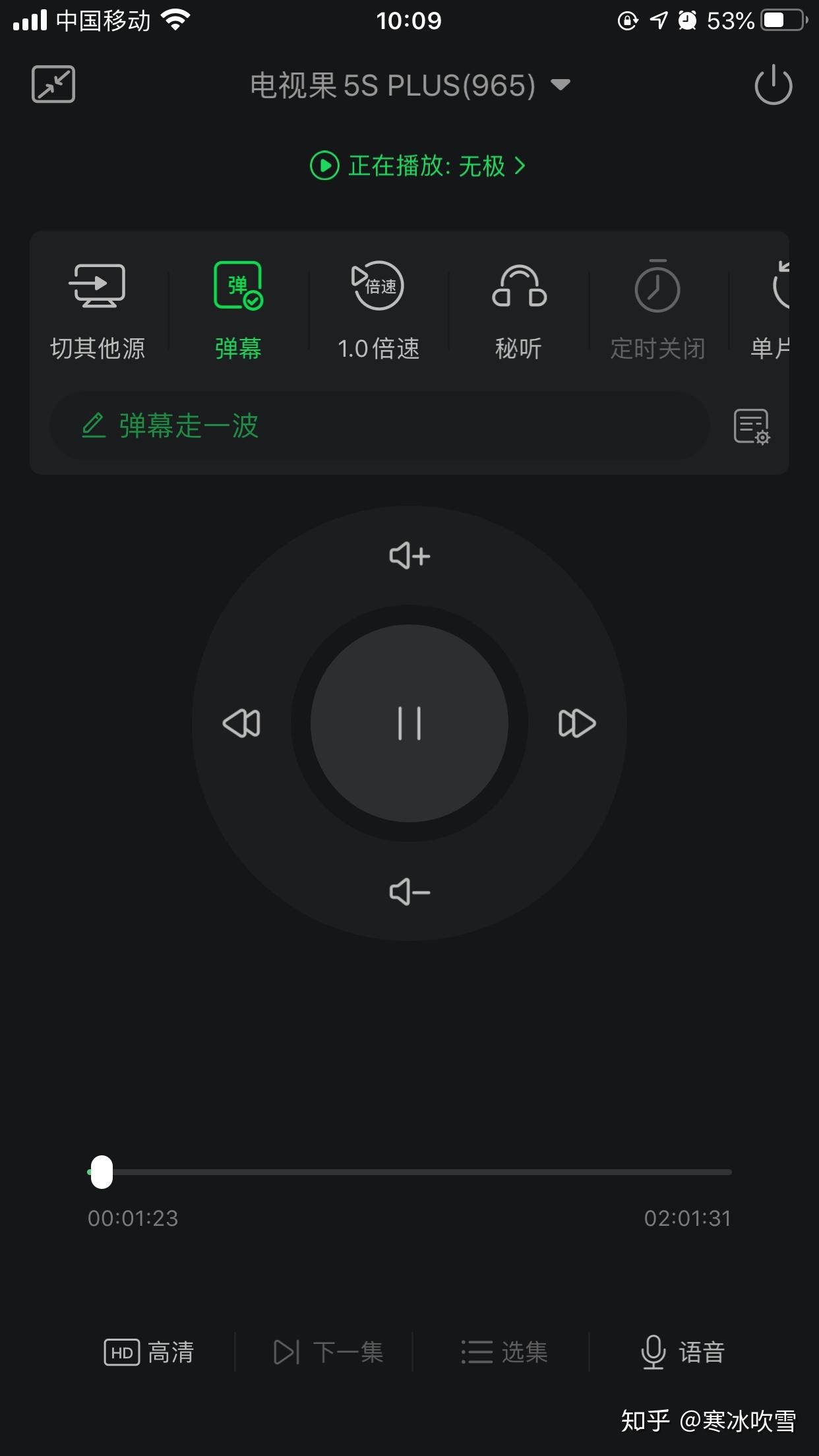
Task: Open 选集 episode selection
Action: (504, 1352)
